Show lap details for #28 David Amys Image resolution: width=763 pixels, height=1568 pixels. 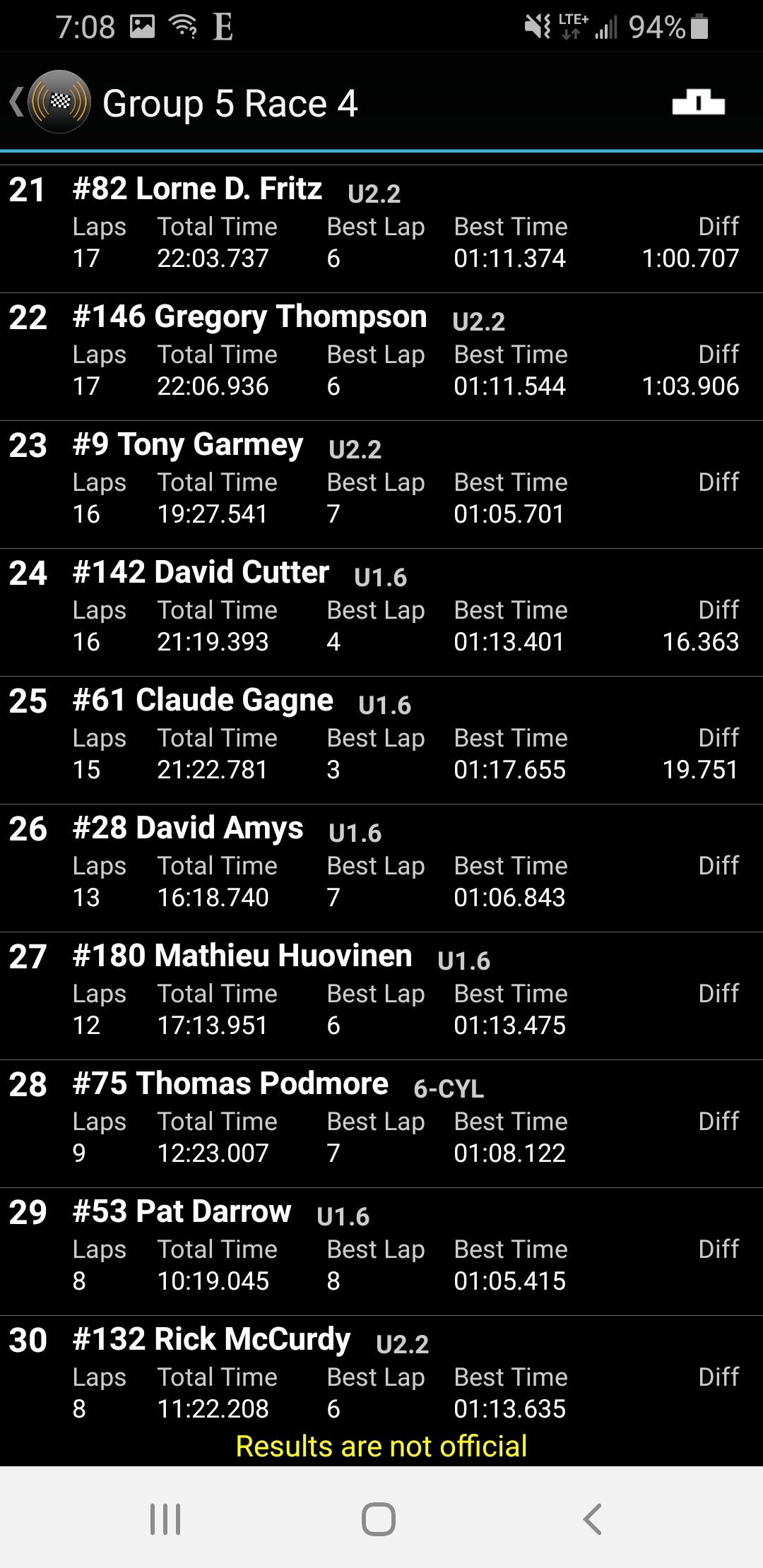[x=381, y=868]
